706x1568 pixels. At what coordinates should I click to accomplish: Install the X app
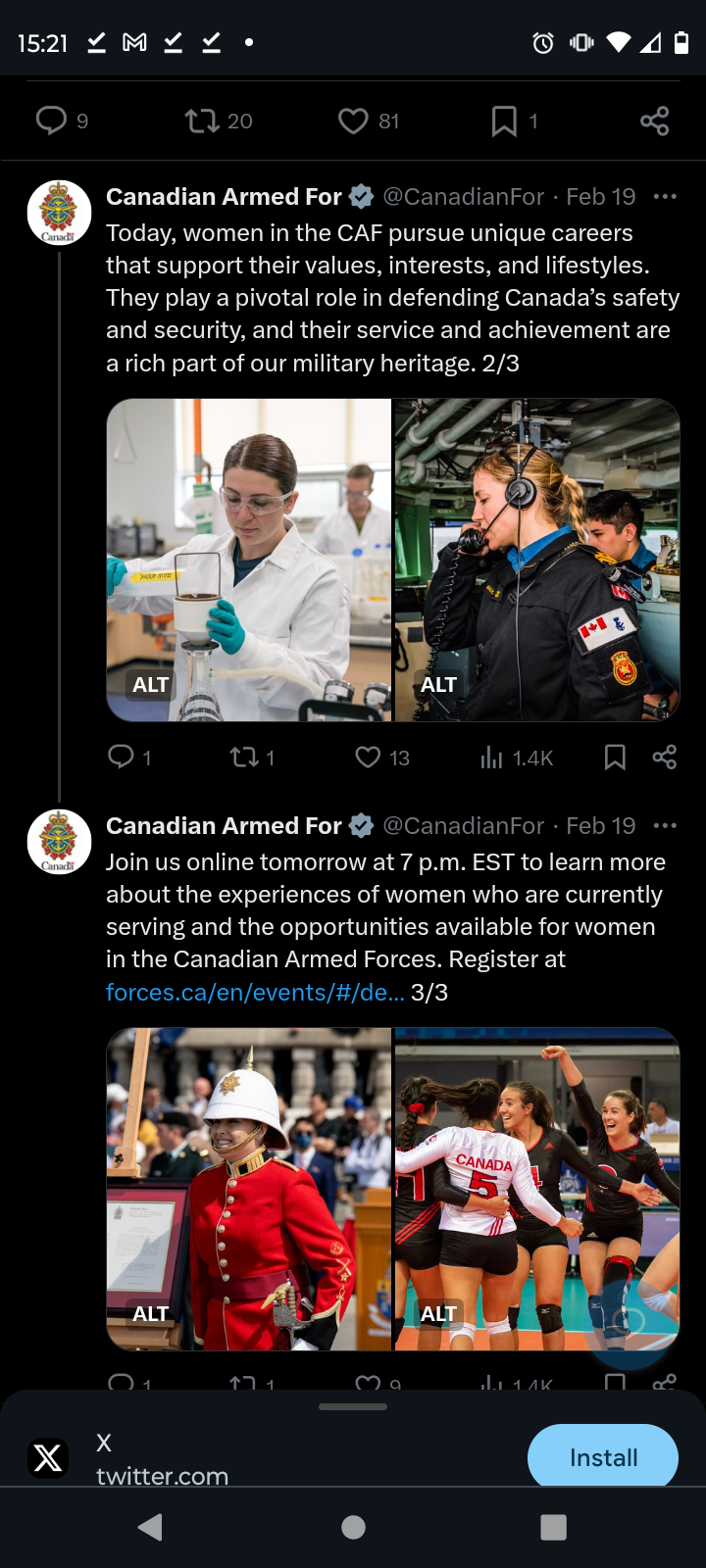603,1457
